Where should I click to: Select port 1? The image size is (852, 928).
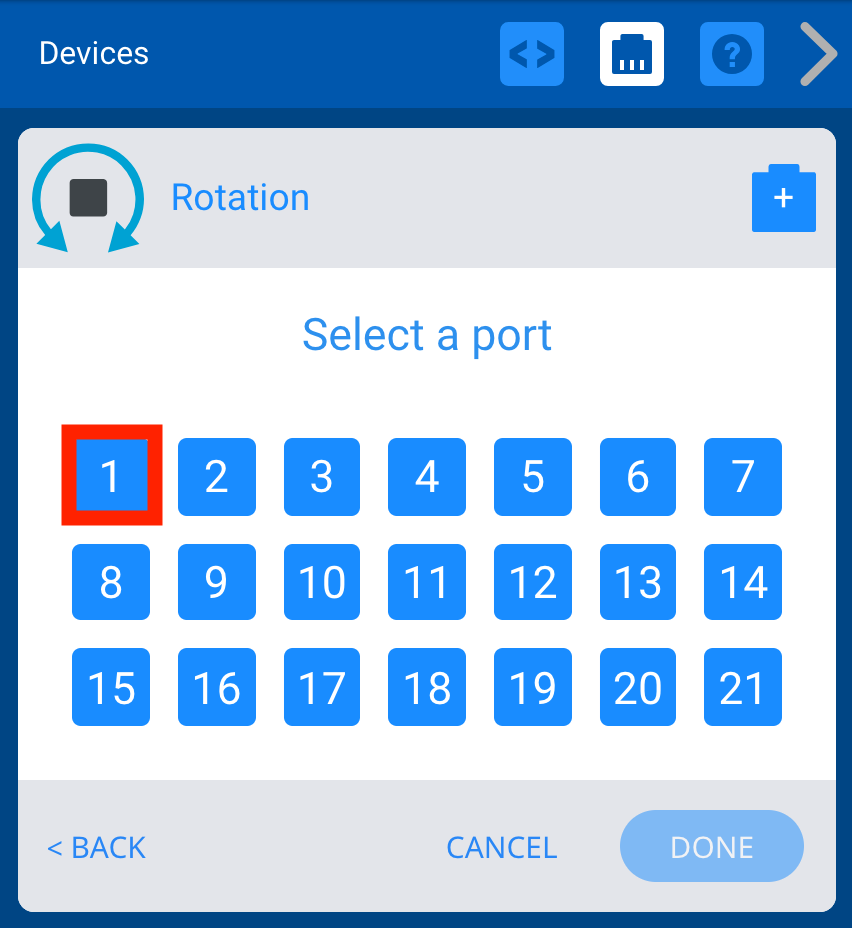click(111, 476)
